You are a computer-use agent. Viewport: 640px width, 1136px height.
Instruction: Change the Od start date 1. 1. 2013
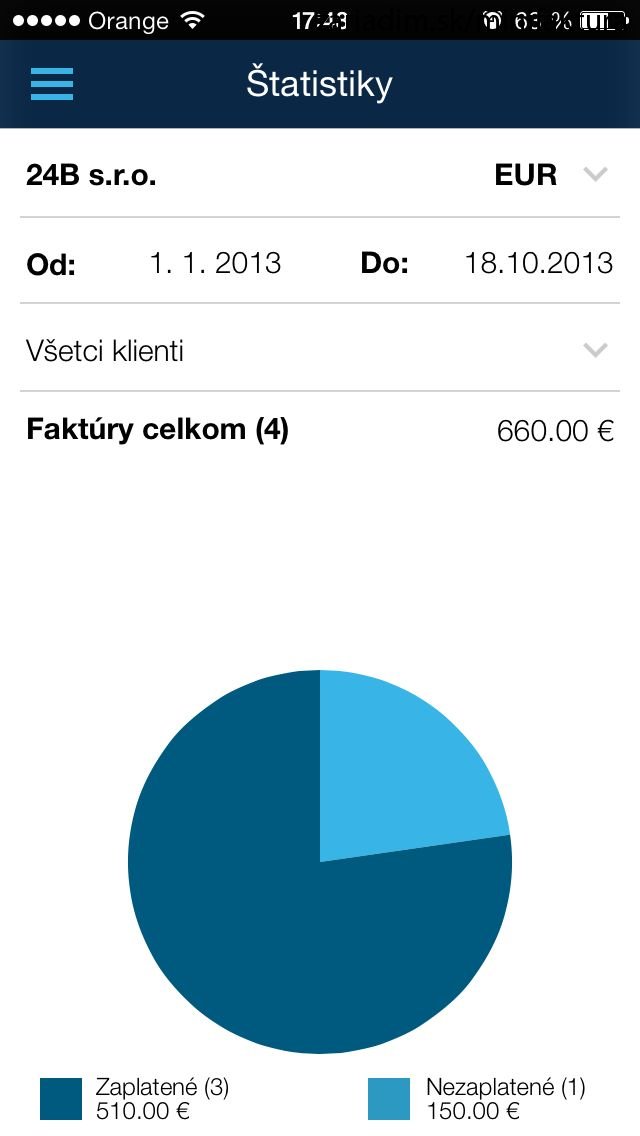pyautogui.click(x=215, y=262)
